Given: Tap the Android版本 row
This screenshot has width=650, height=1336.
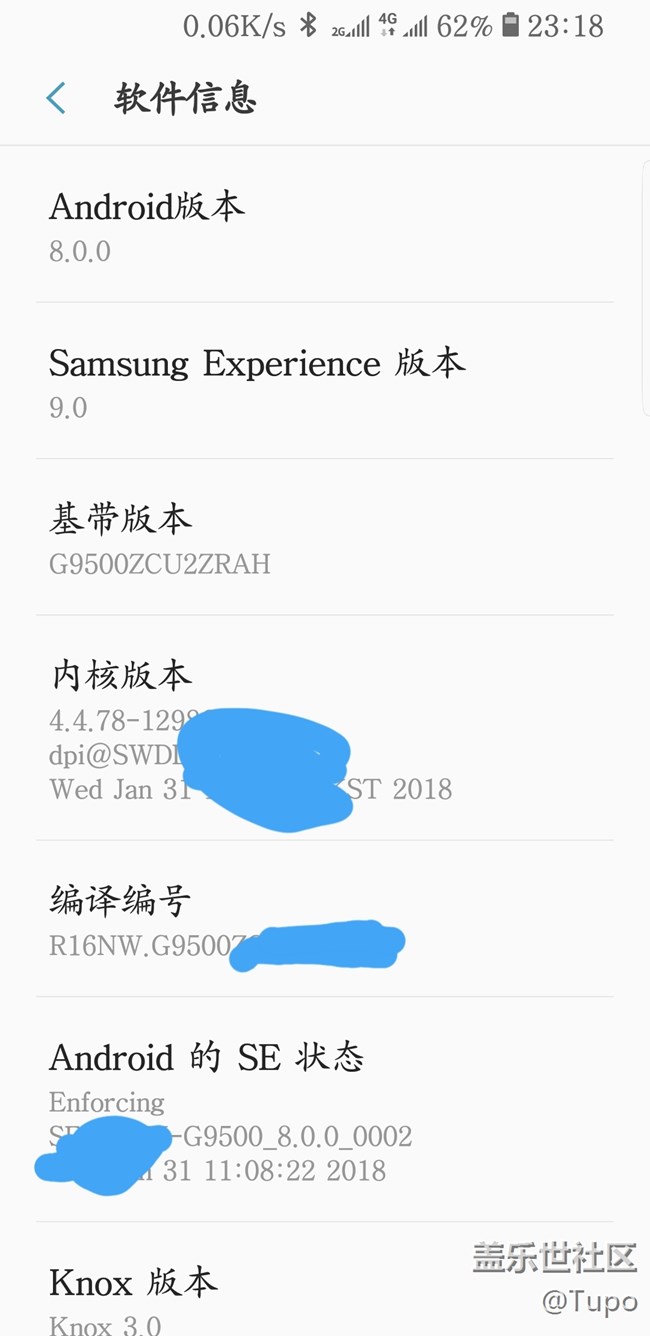Looking at the screenshot, I should click(x=324, y=226).
